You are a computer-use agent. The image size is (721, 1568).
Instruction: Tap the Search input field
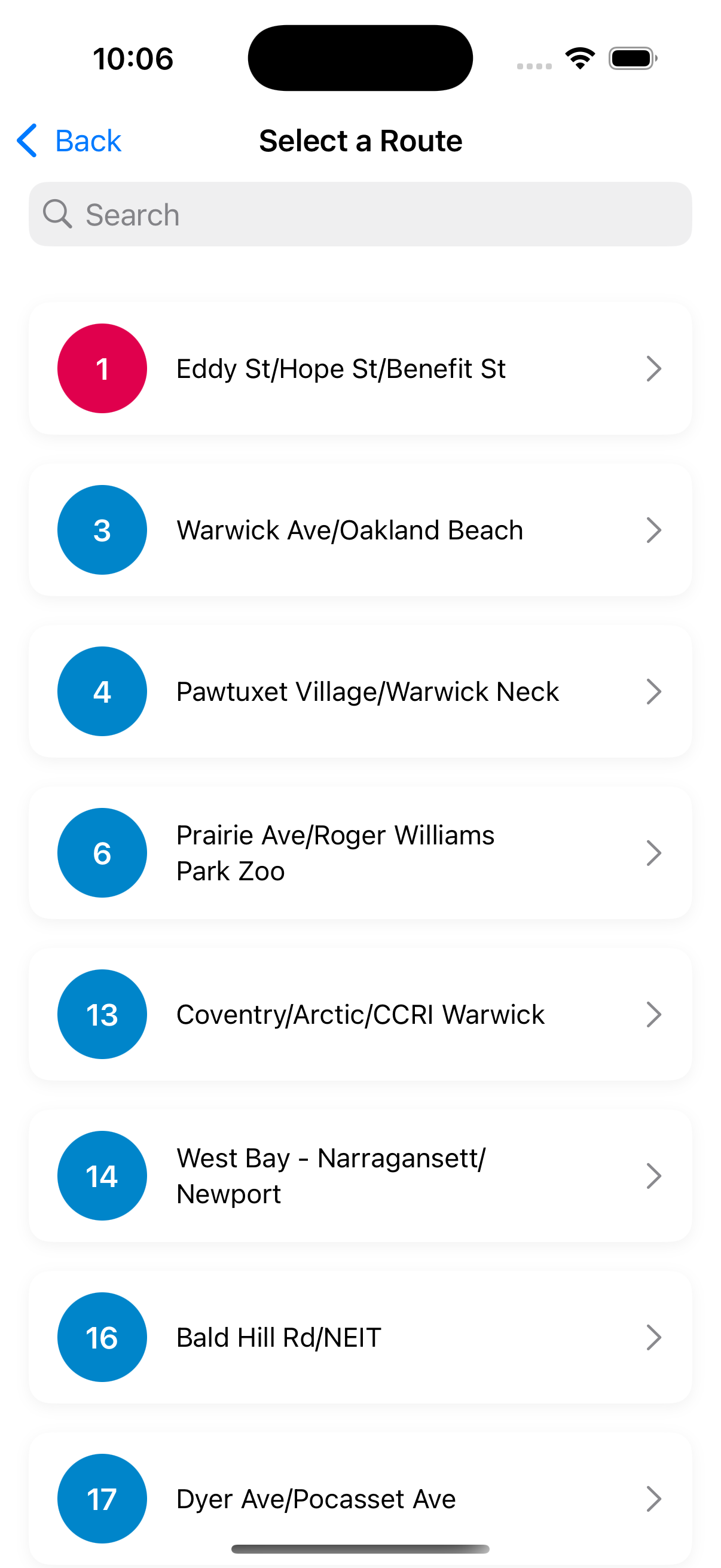tap(360, 214)
